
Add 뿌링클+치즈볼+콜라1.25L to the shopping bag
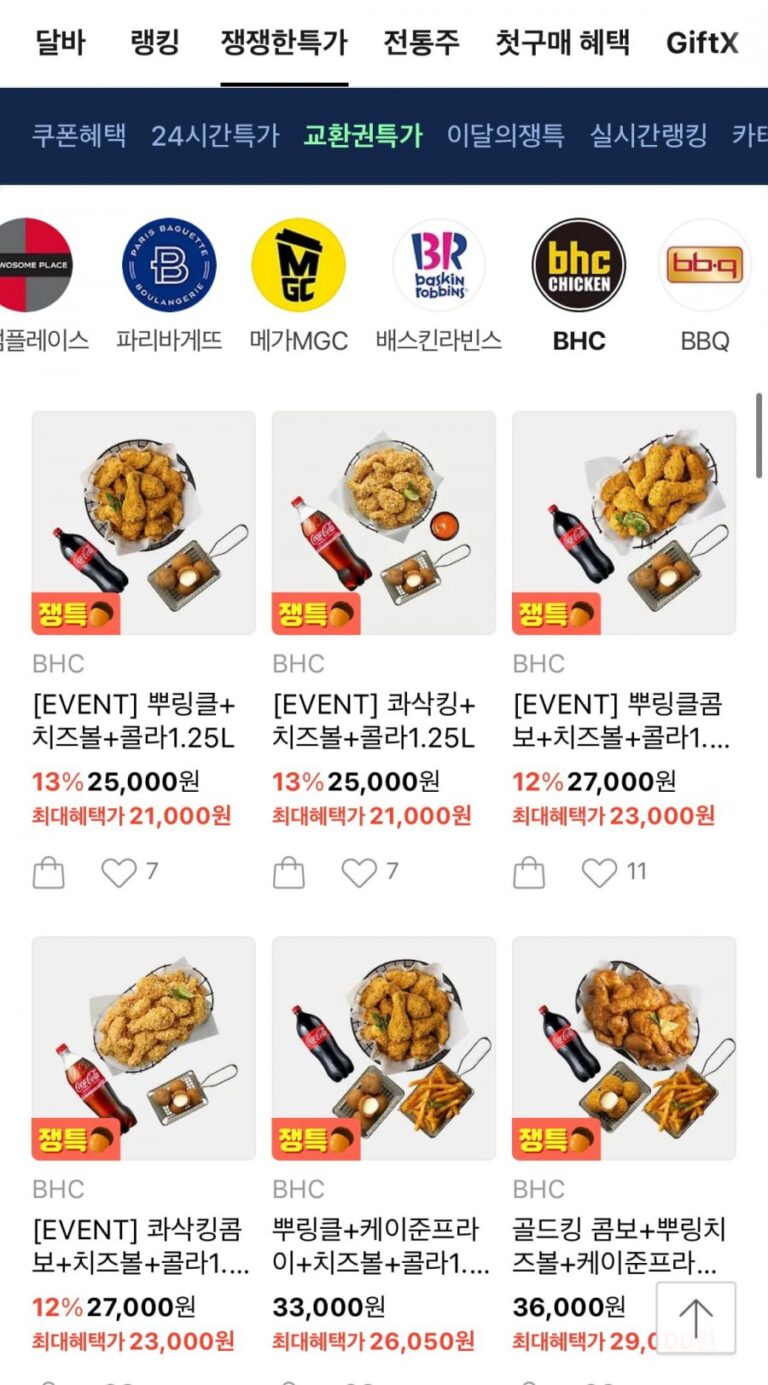pos(49,873)
